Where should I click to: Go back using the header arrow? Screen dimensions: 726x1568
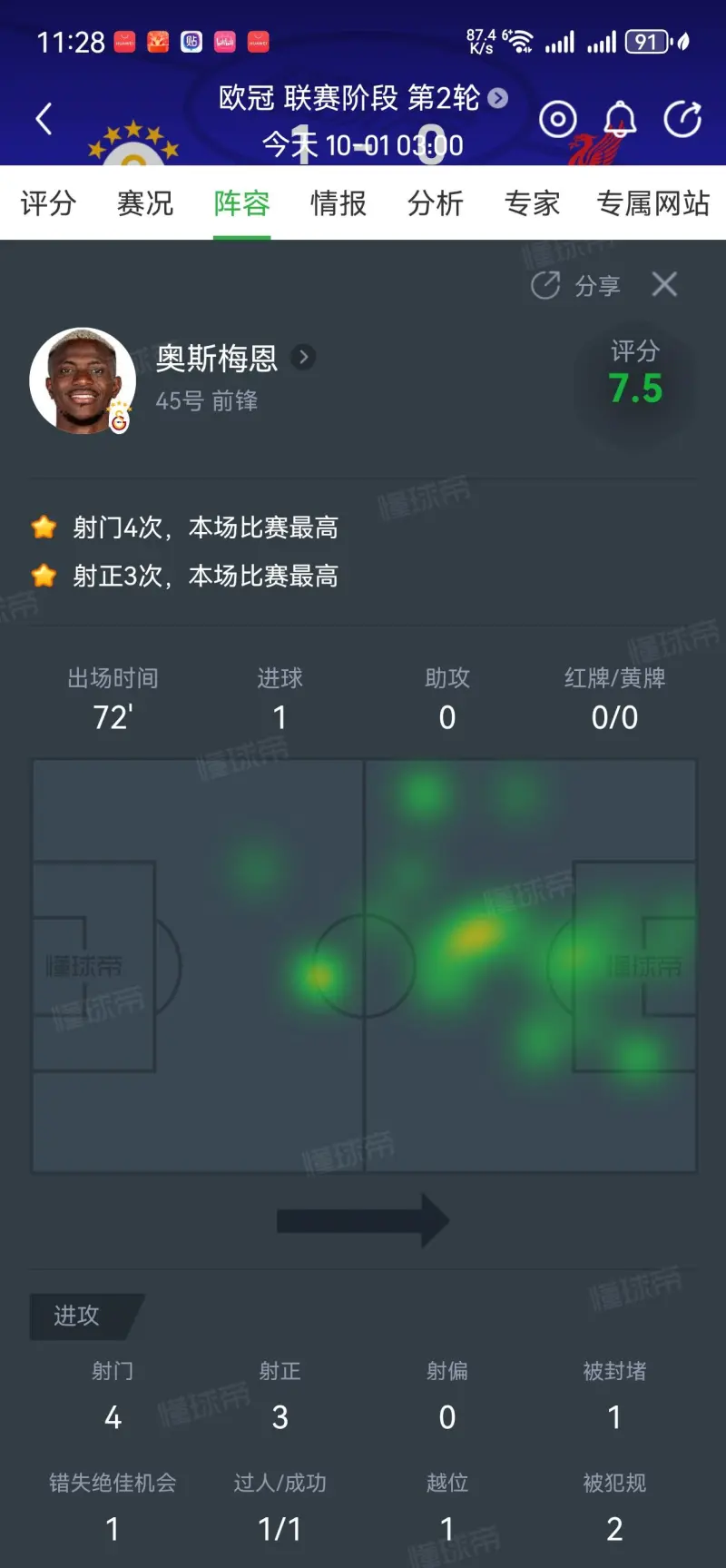click(44, 119)
